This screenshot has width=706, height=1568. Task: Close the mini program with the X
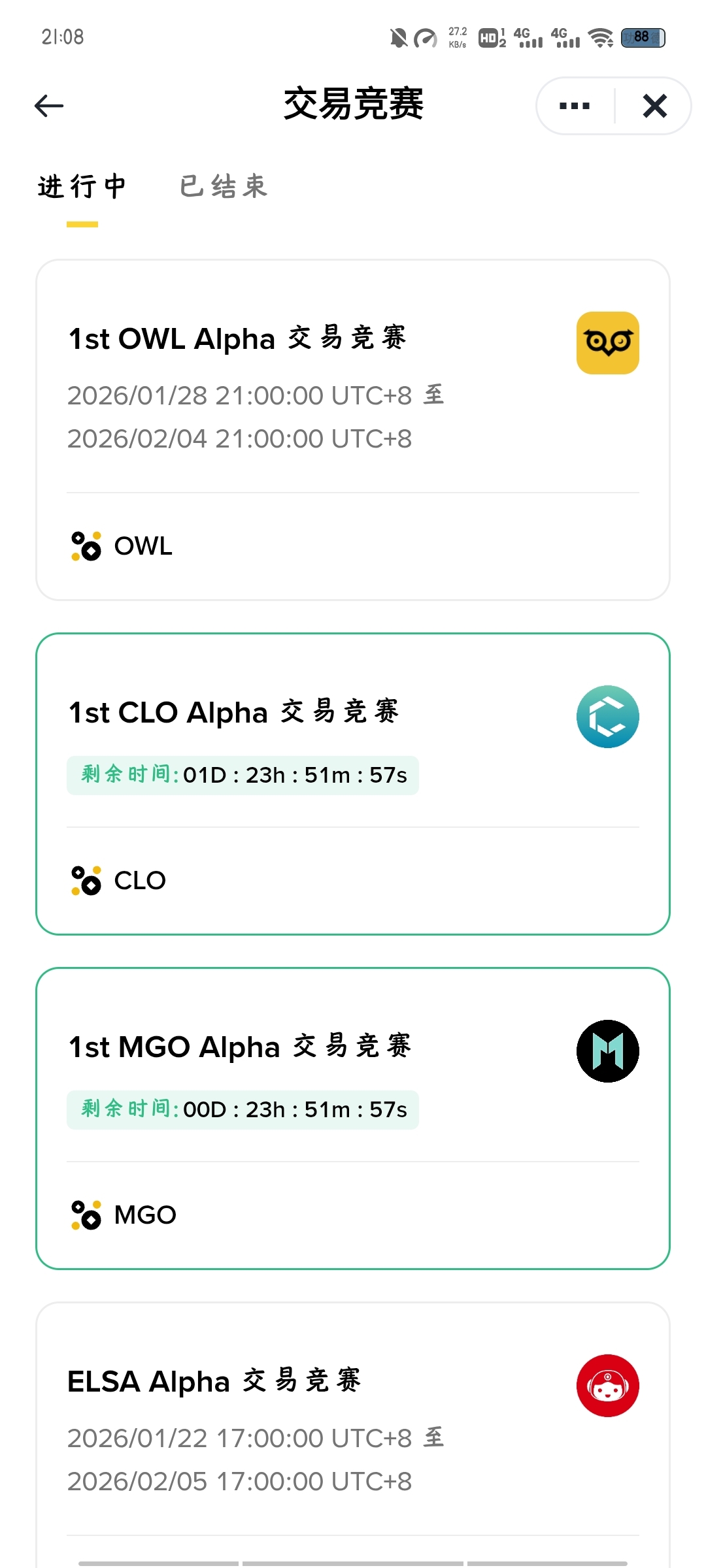(x=654, y=106)
